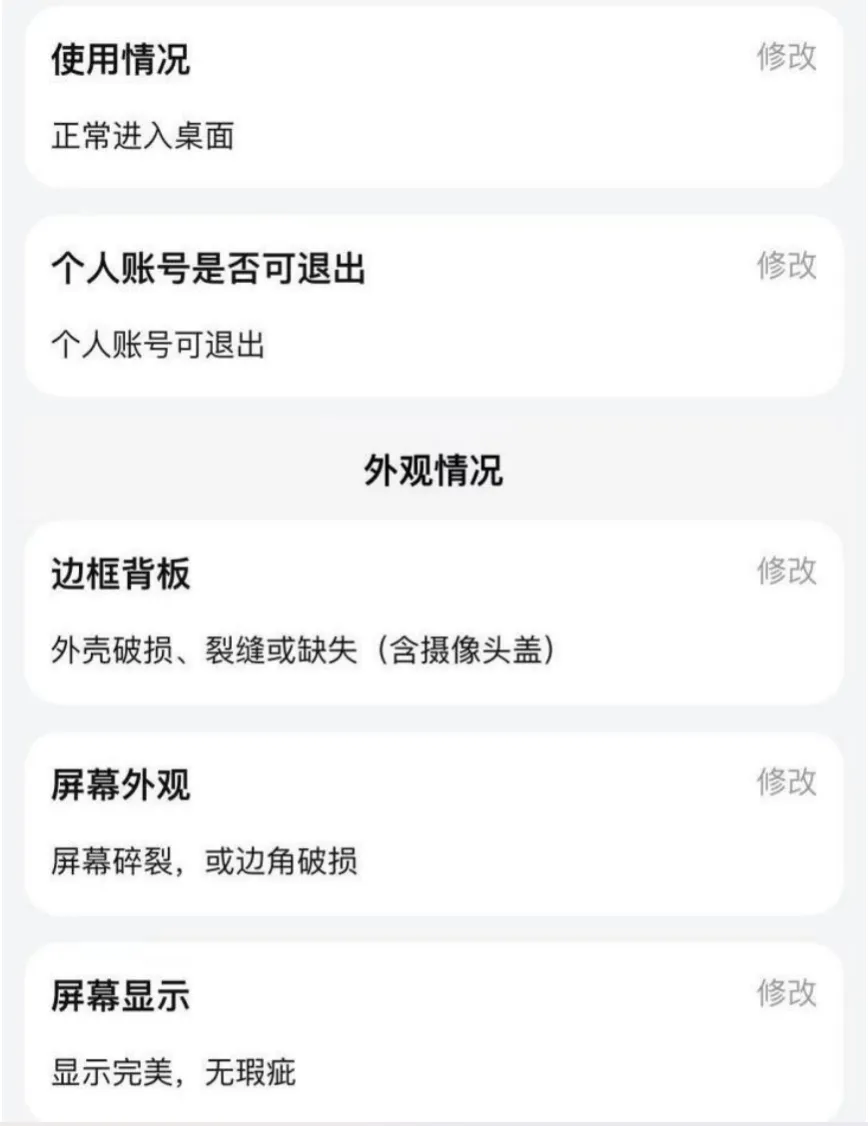Edit the 个人账号是否可退出 answer

tap(786, 266)
